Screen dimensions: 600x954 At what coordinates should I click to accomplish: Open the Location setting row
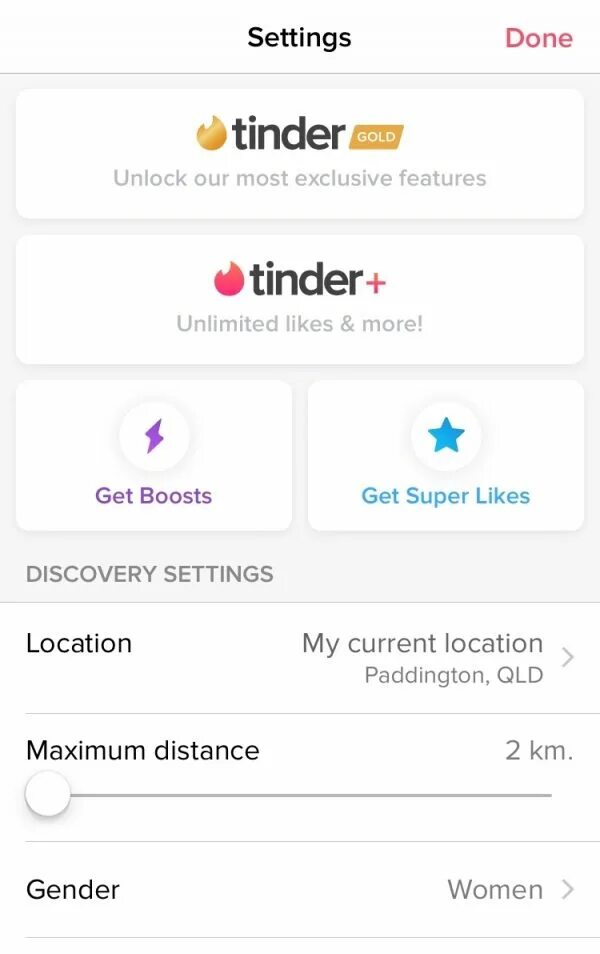click(x=300, y=658)
